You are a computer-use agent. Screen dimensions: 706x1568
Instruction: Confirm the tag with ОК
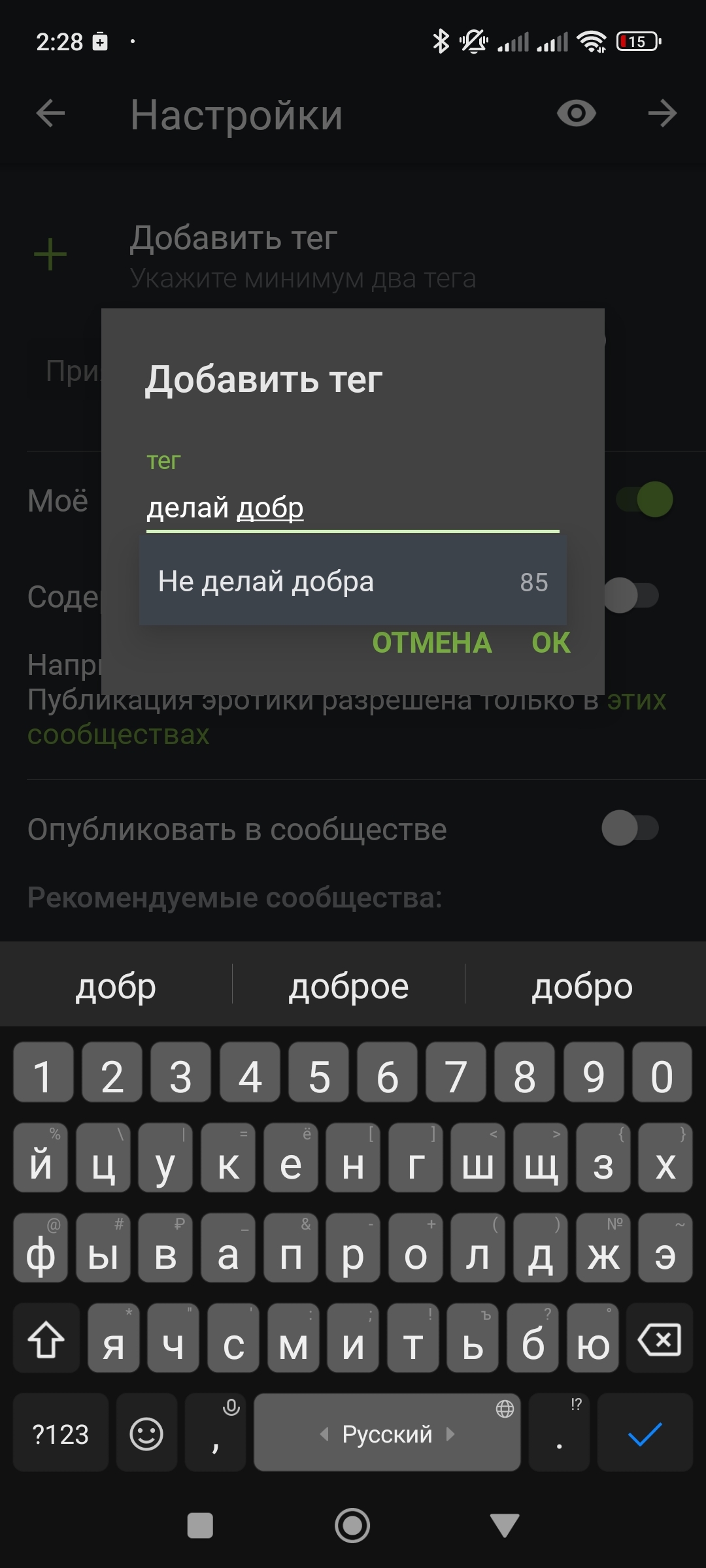pos(551,643)
